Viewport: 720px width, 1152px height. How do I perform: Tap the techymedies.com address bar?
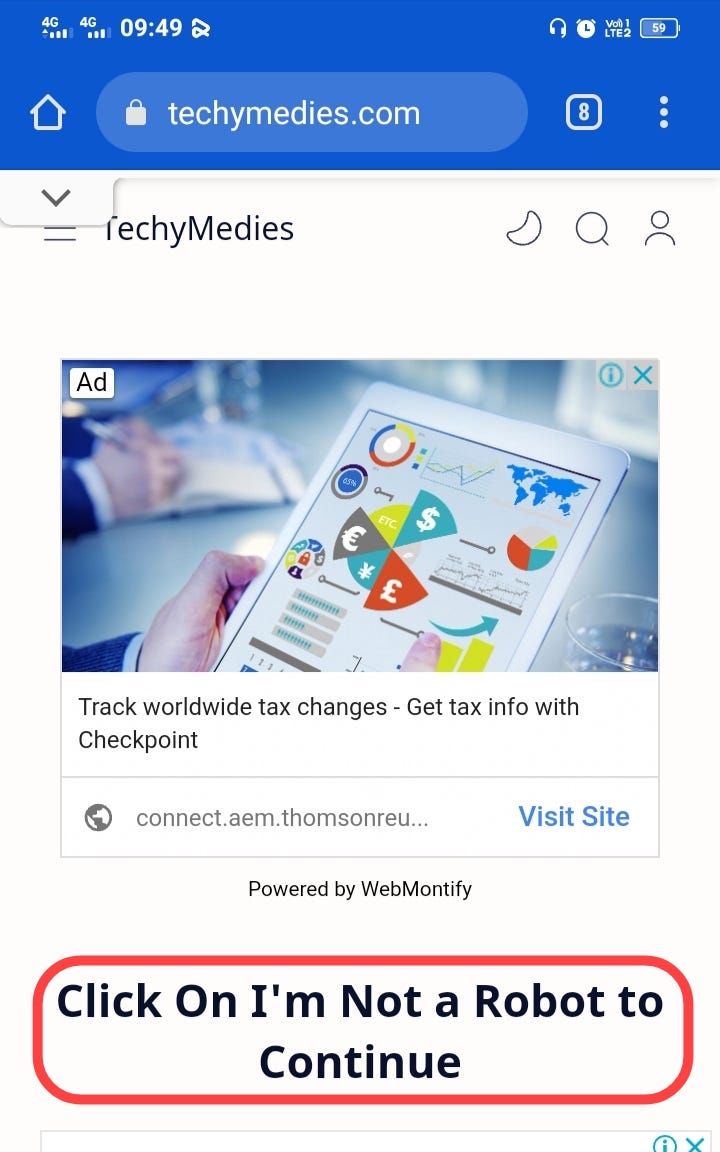pos(310,113)
